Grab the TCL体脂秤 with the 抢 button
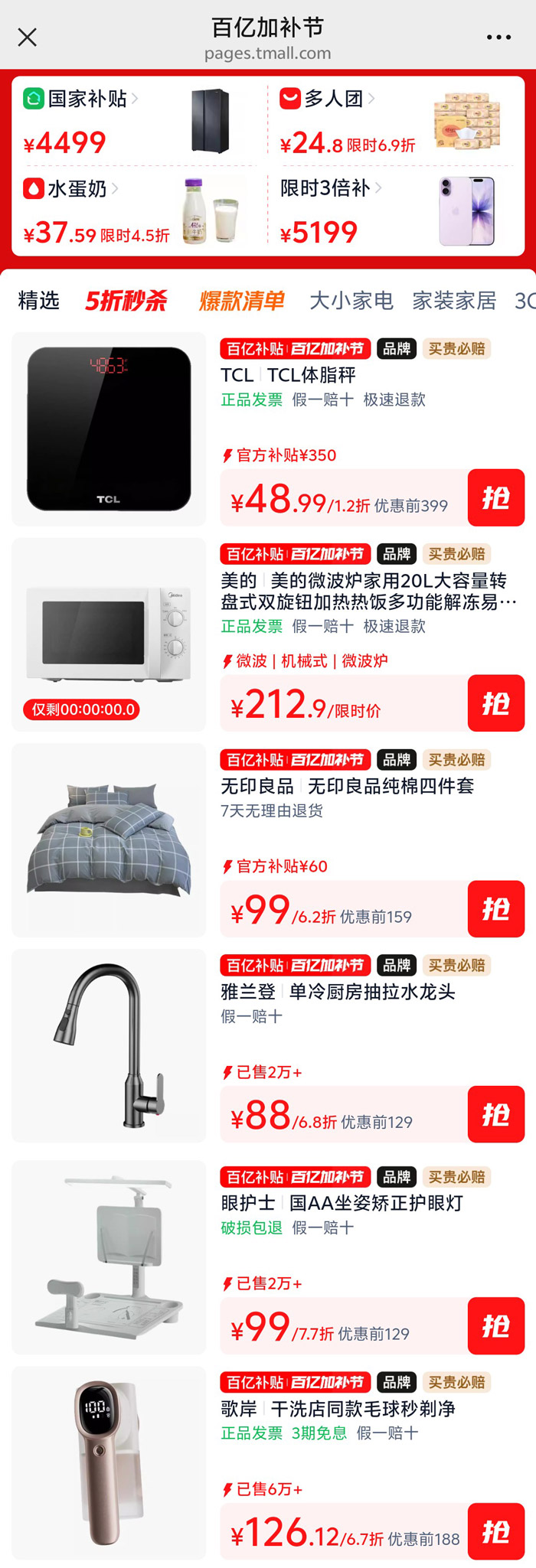Image resolution: width=536 pixels, height=1568 pixels. pyautogui.click(x=495, y=498)
